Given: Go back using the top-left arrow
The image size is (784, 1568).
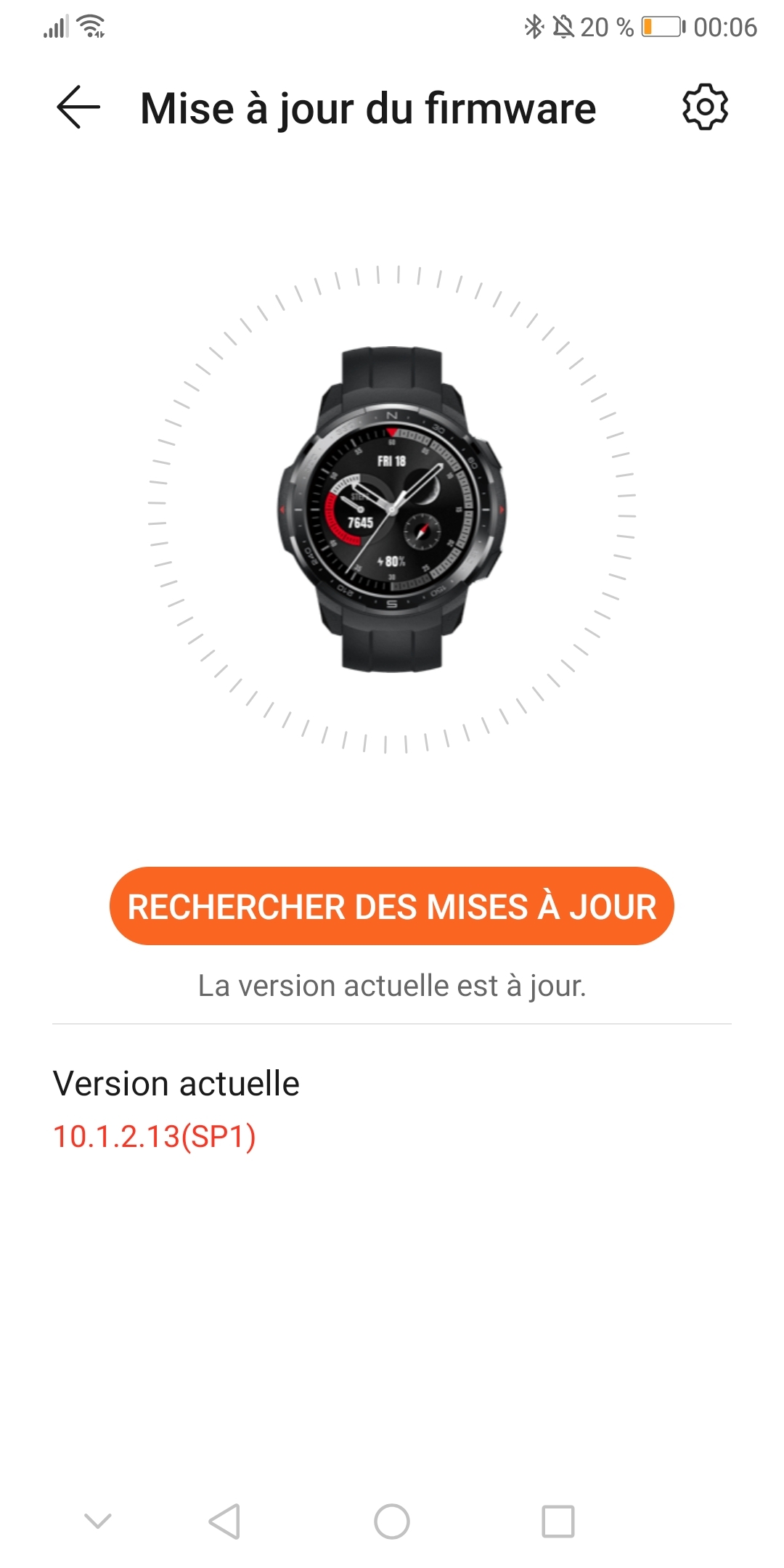Looking at the screenshot, I should point(78,107).
